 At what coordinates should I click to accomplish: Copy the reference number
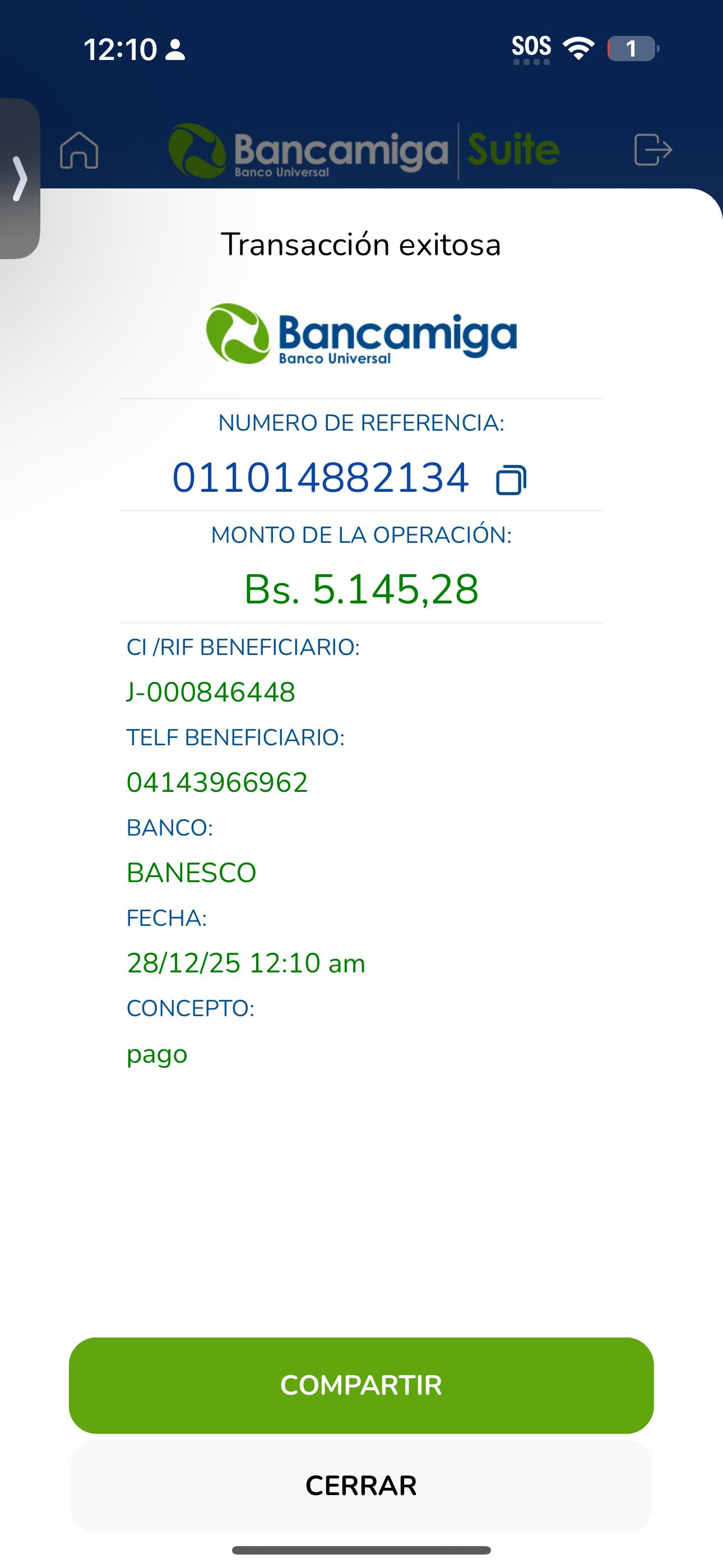[511, 479]
